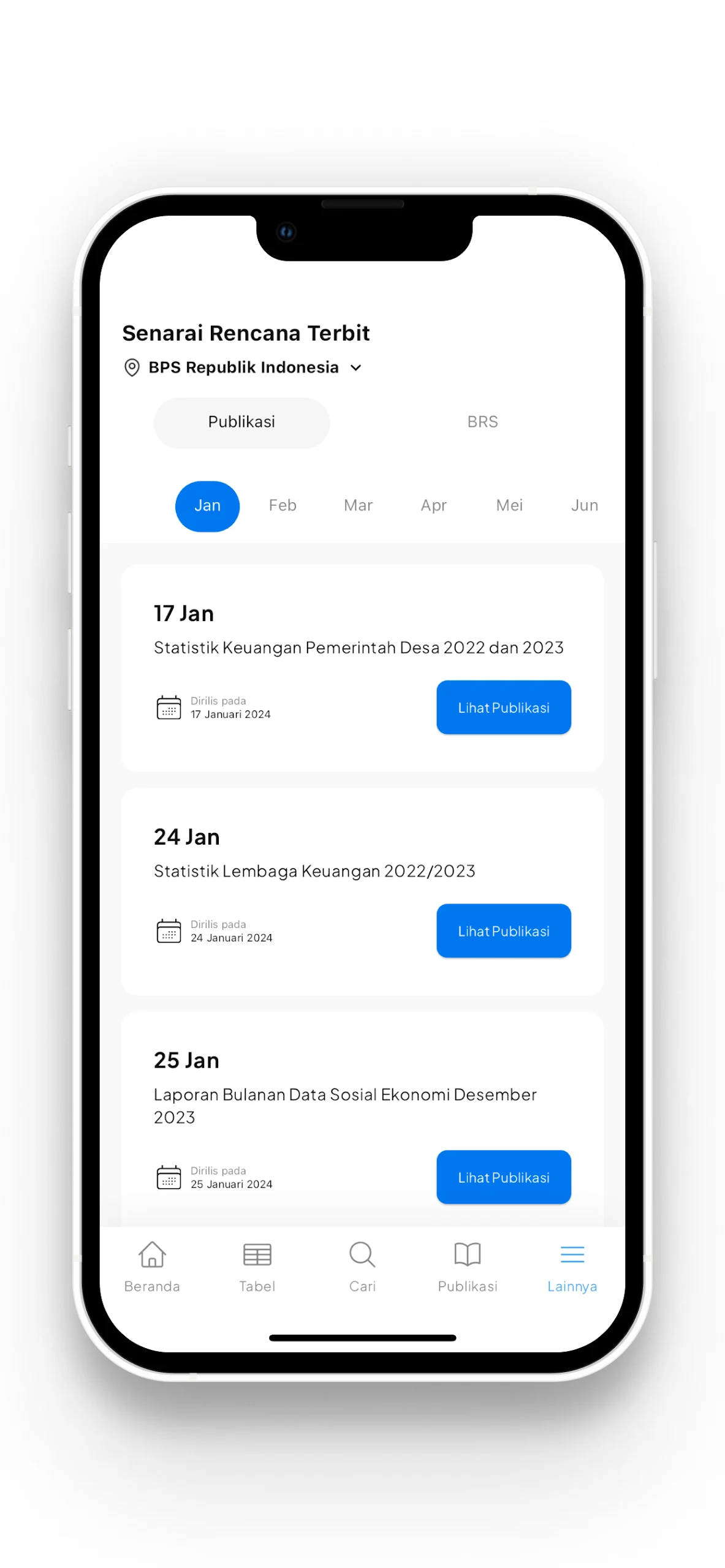Open the Lainnya menu tab
This screenshot has width=725, height=1568.
pos(572,1265)
